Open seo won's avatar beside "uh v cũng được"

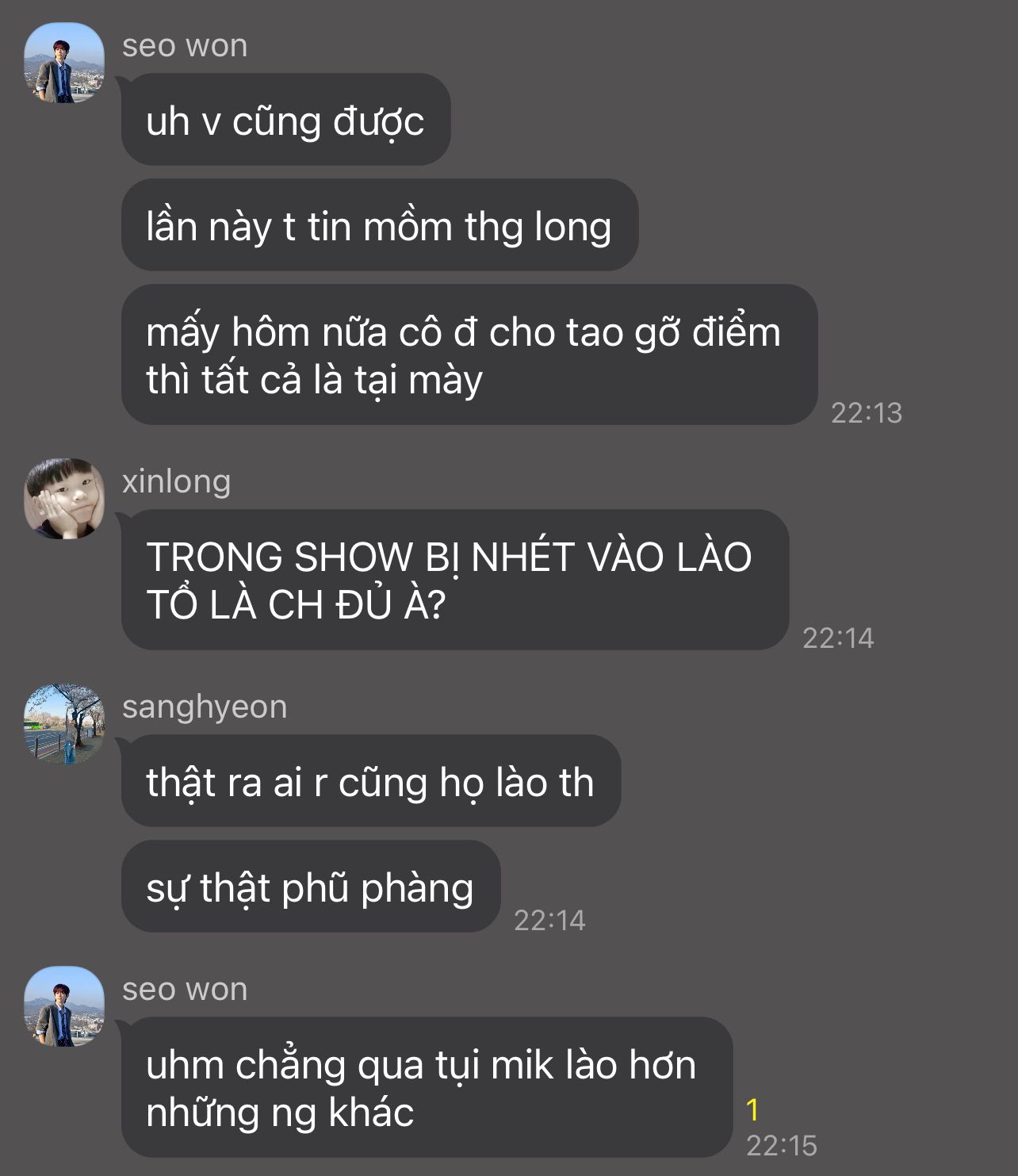pyautogui.click(x=64, y=63)
